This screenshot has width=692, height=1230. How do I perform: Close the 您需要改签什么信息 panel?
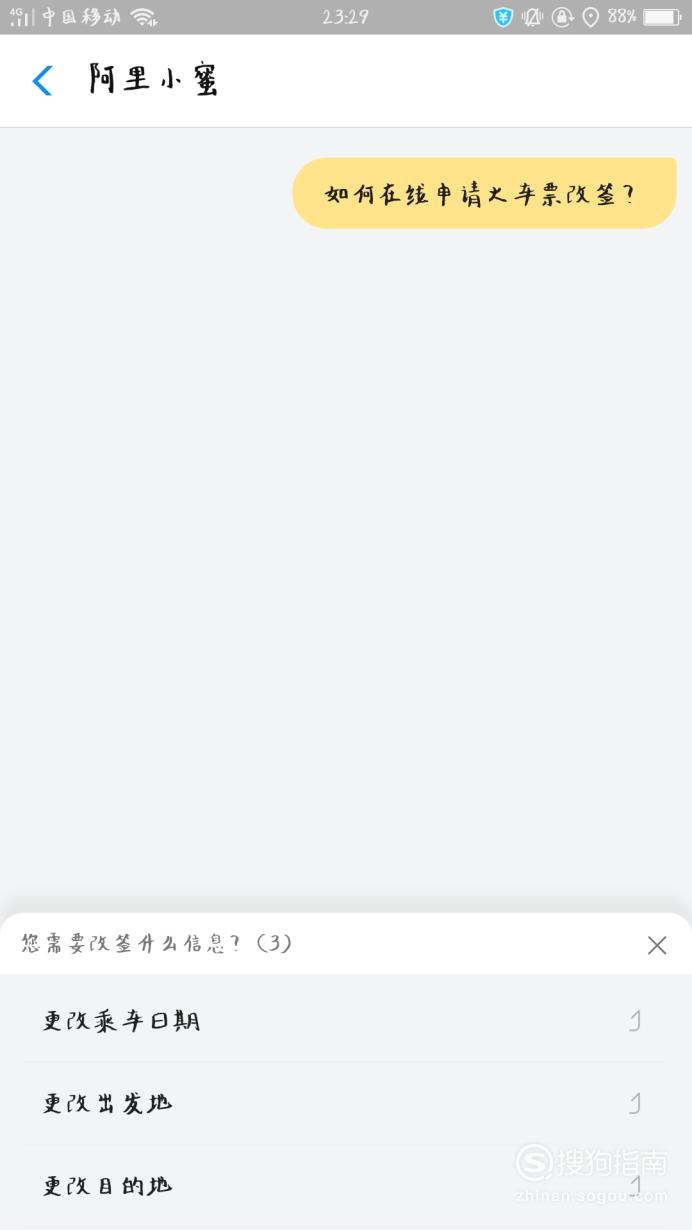pyautogui.click(x=656, y=945)
